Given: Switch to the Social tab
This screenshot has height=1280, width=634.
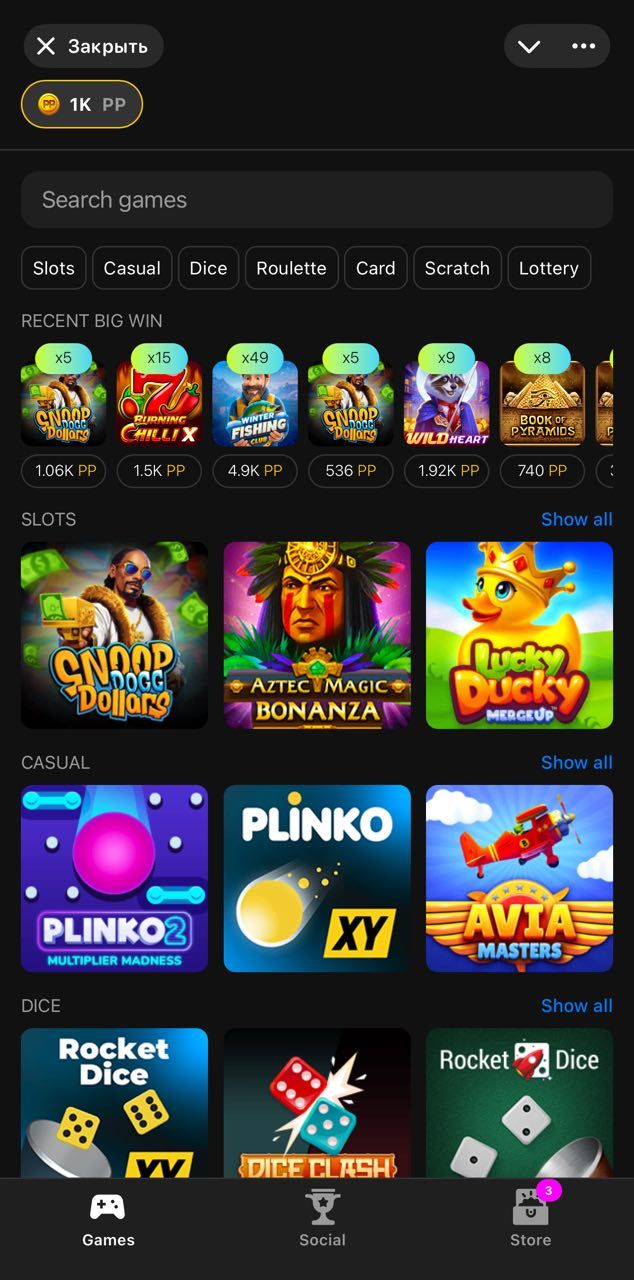Looking at the screenshot, I should click(x=322, y=1219).
